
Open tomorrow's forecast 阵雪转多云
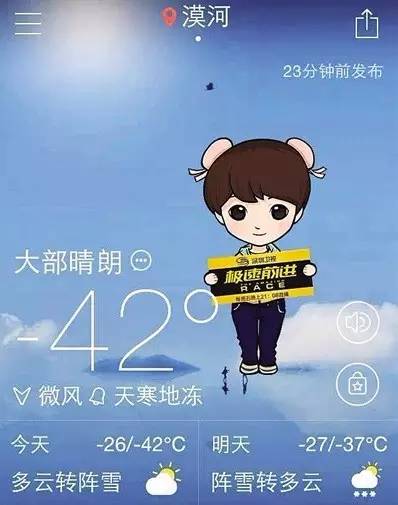click(299, 463)
